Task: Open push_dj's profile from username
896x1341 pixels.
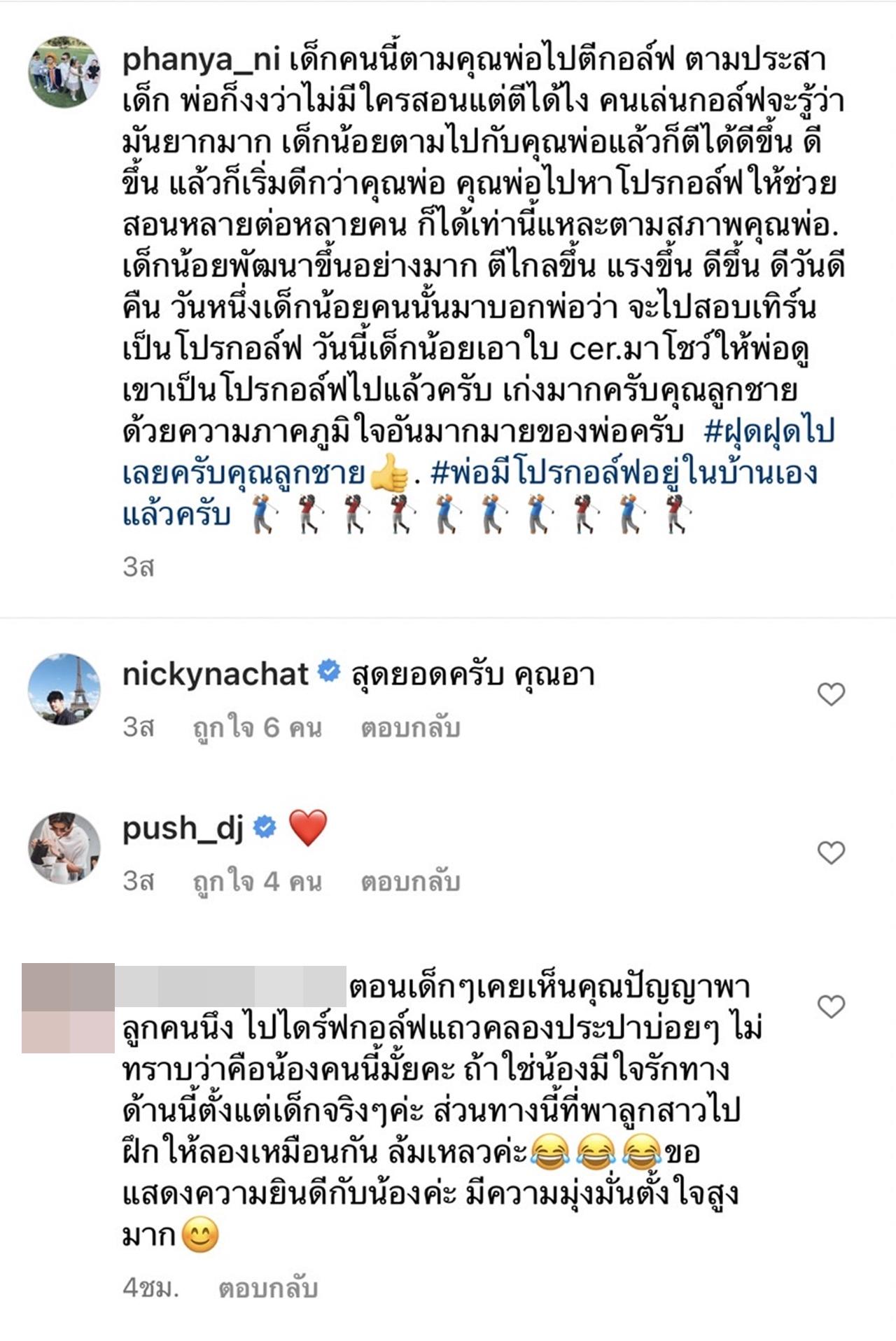Action: [x=183, y=828]
